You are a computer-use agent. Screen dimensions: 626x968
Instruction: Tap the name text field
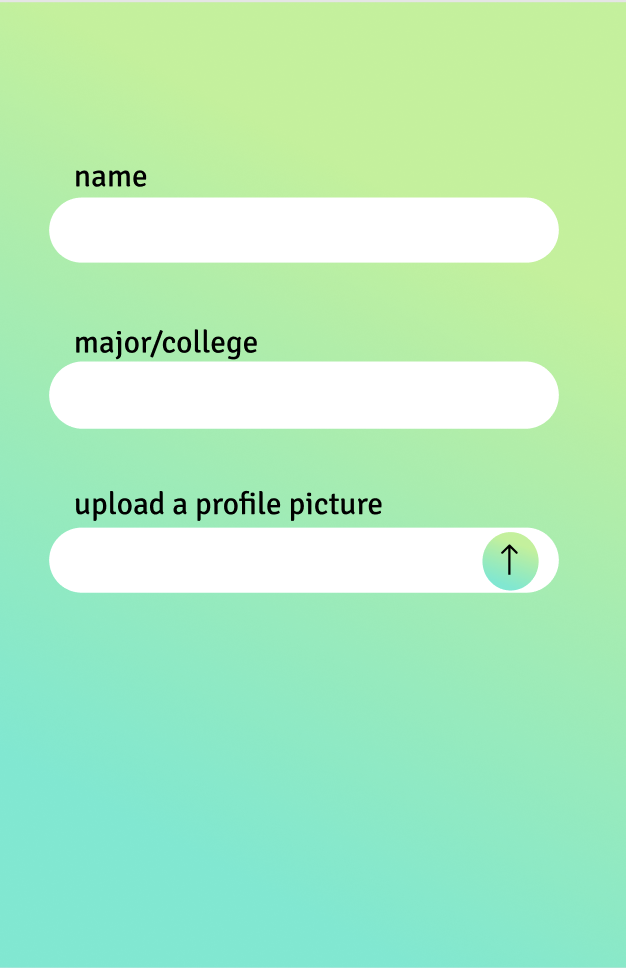(x=303, y=230)
